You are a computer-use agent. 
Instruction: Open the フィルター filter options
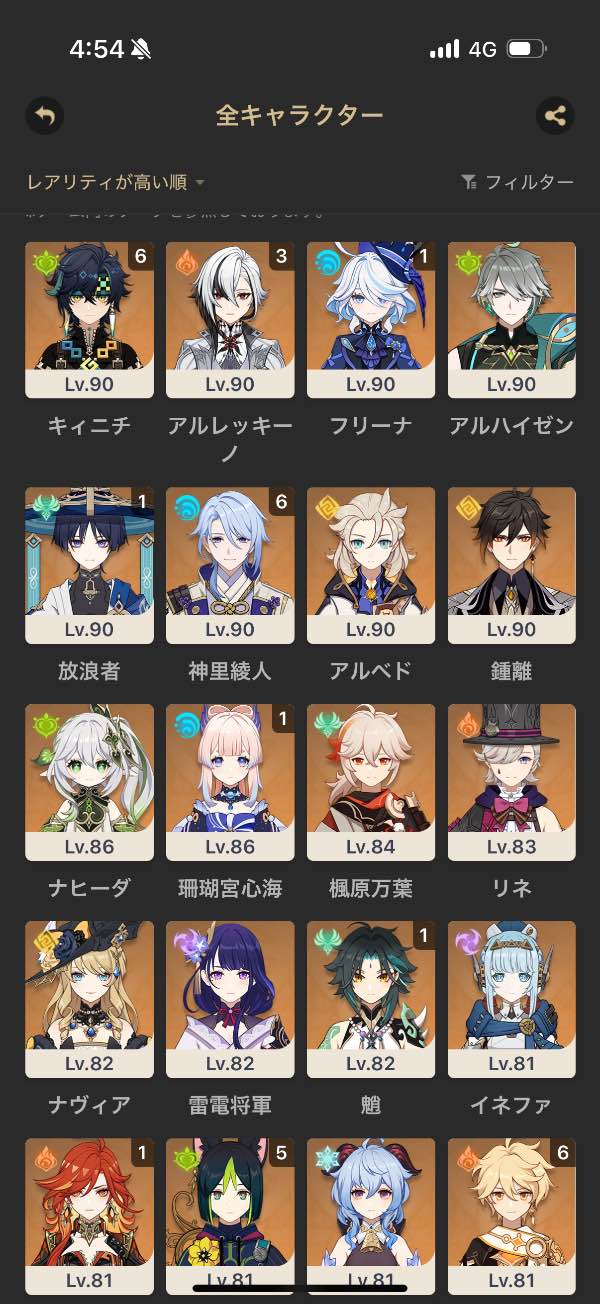[x=517, y=182]
